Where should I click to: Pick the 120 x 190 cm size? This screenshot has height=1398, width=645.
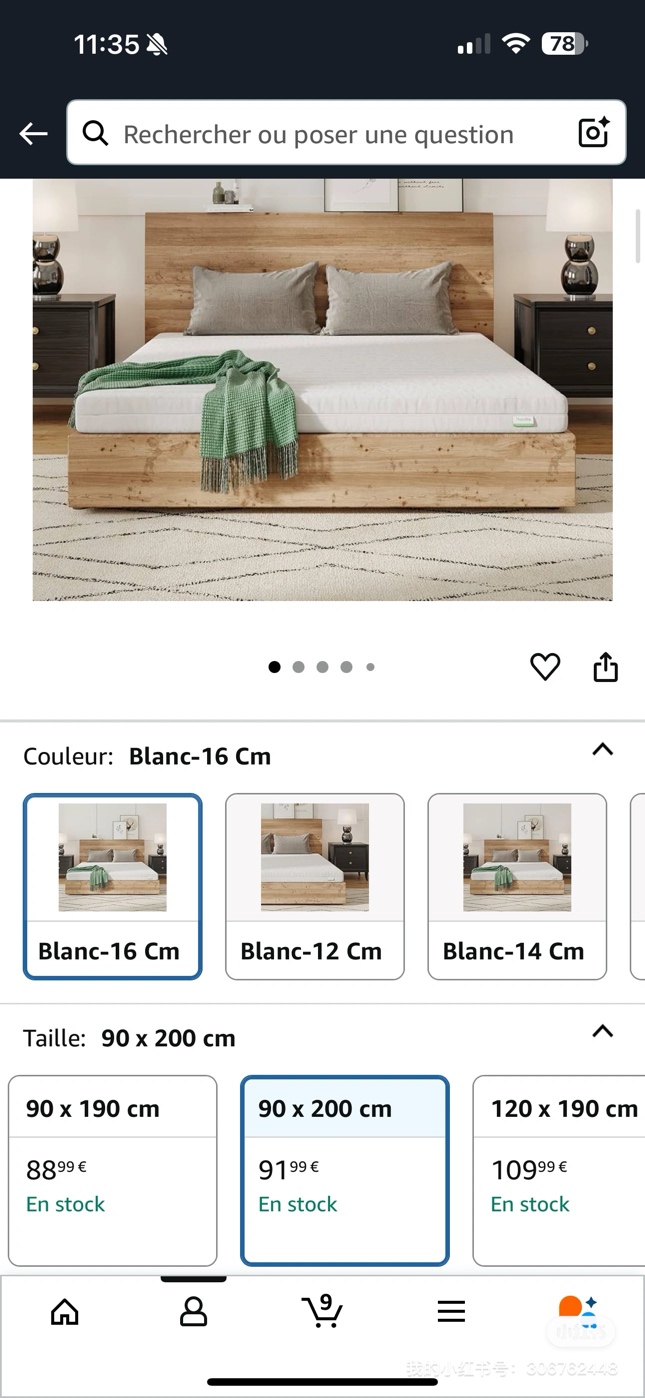pos(560,1170)
